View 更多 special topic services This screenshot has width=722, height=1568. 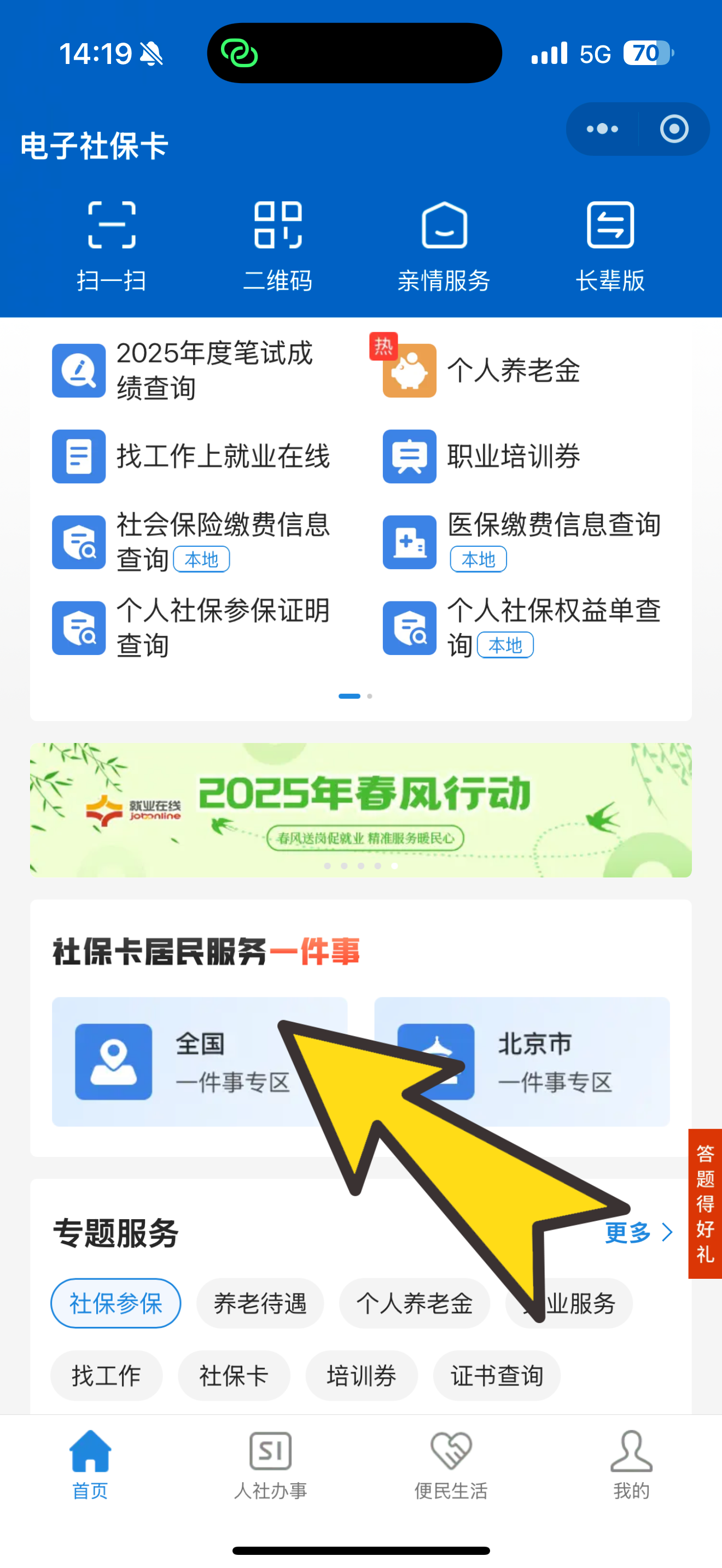638,1233
